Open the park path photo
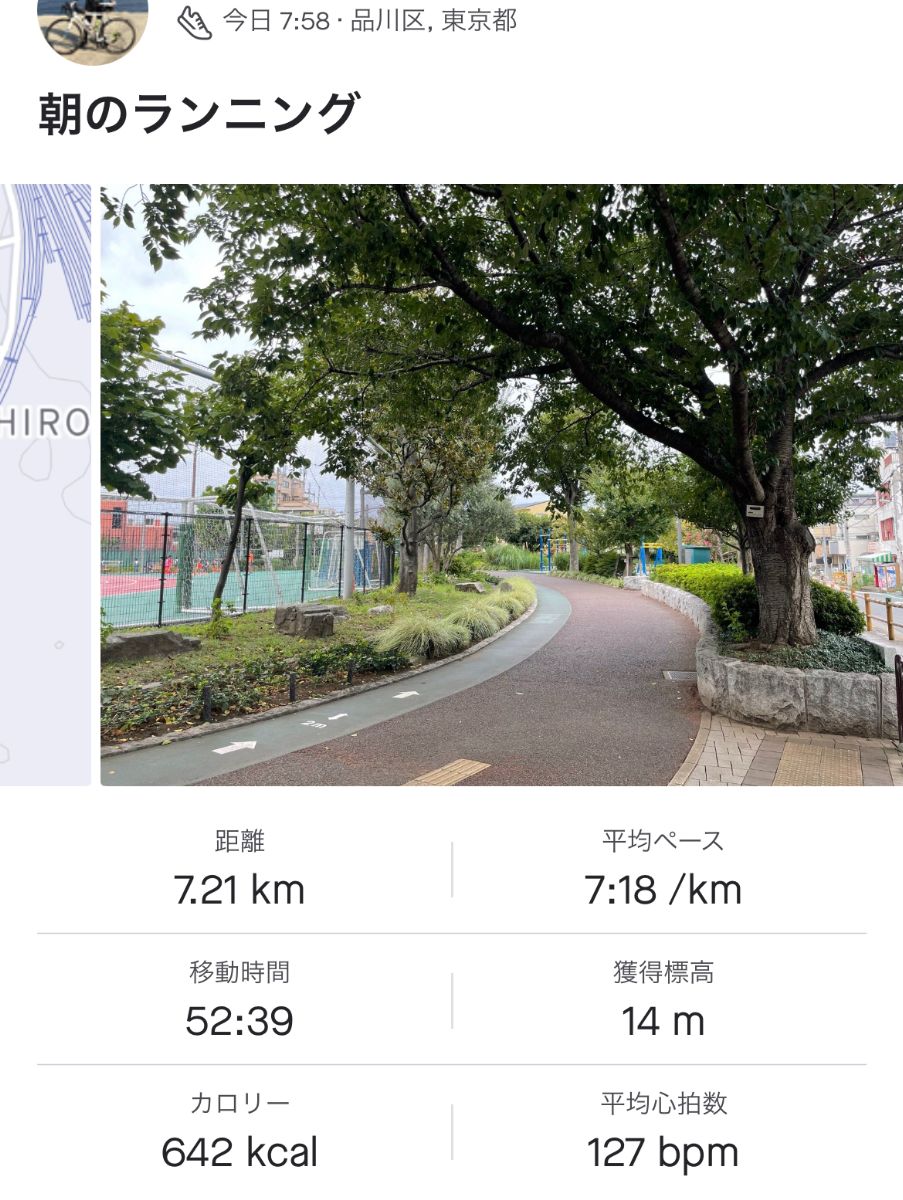The image size is (903, 1200). point(500,485)
